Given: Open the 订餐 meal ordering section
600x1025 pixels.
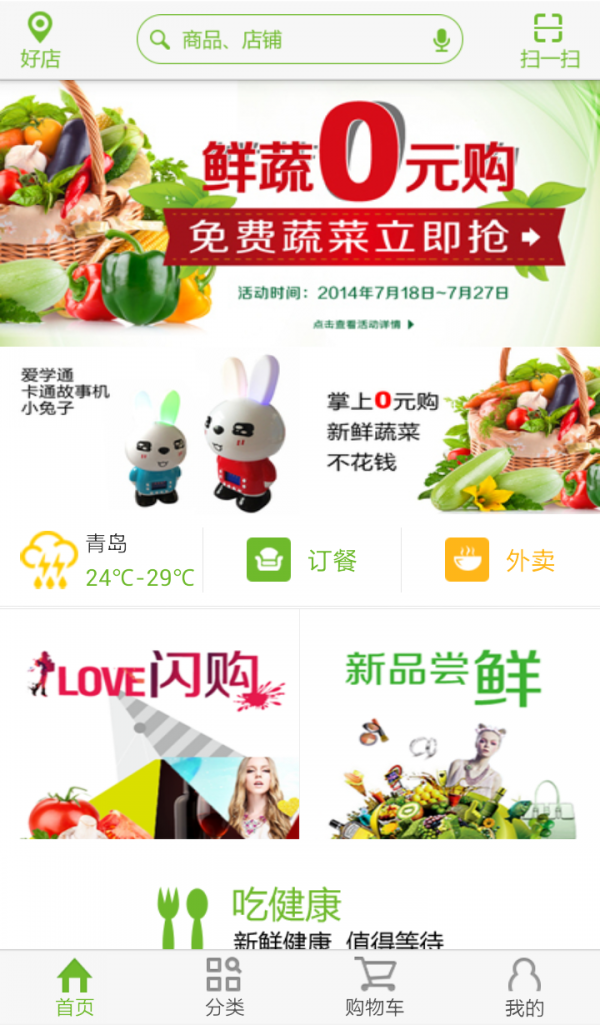Looking at the screenshot, I should tap(302, 560).
